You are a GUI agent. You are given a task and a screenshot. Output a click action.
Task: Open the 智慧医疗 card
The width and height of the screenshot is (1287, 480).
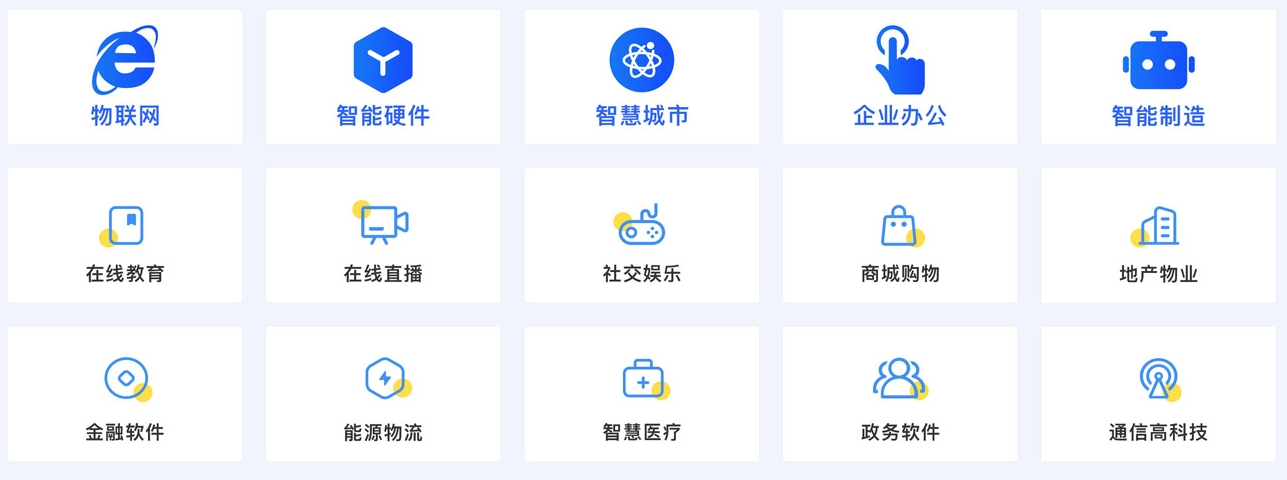(x=641, y=394)
